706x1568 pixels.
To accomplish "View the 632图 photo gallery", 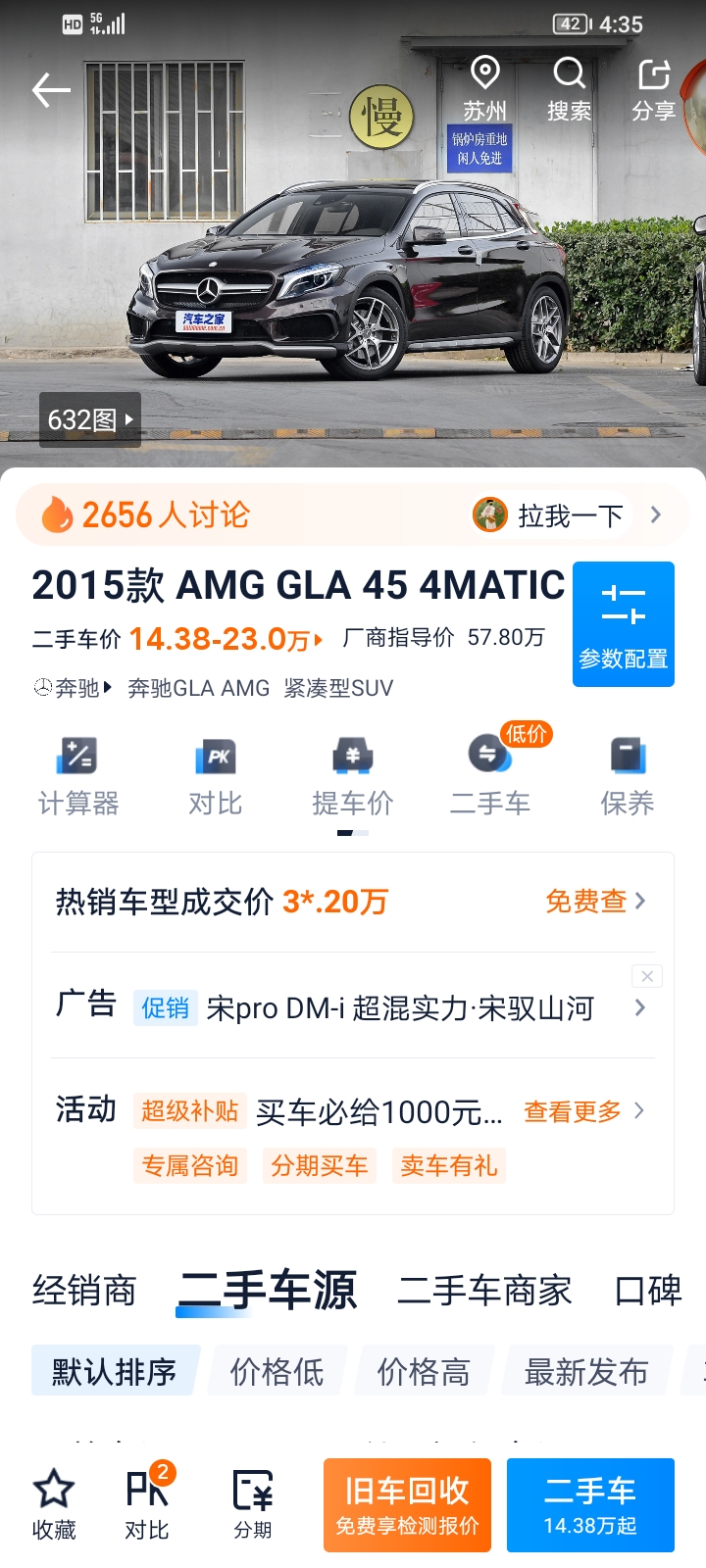I will (x=90, y=419).
